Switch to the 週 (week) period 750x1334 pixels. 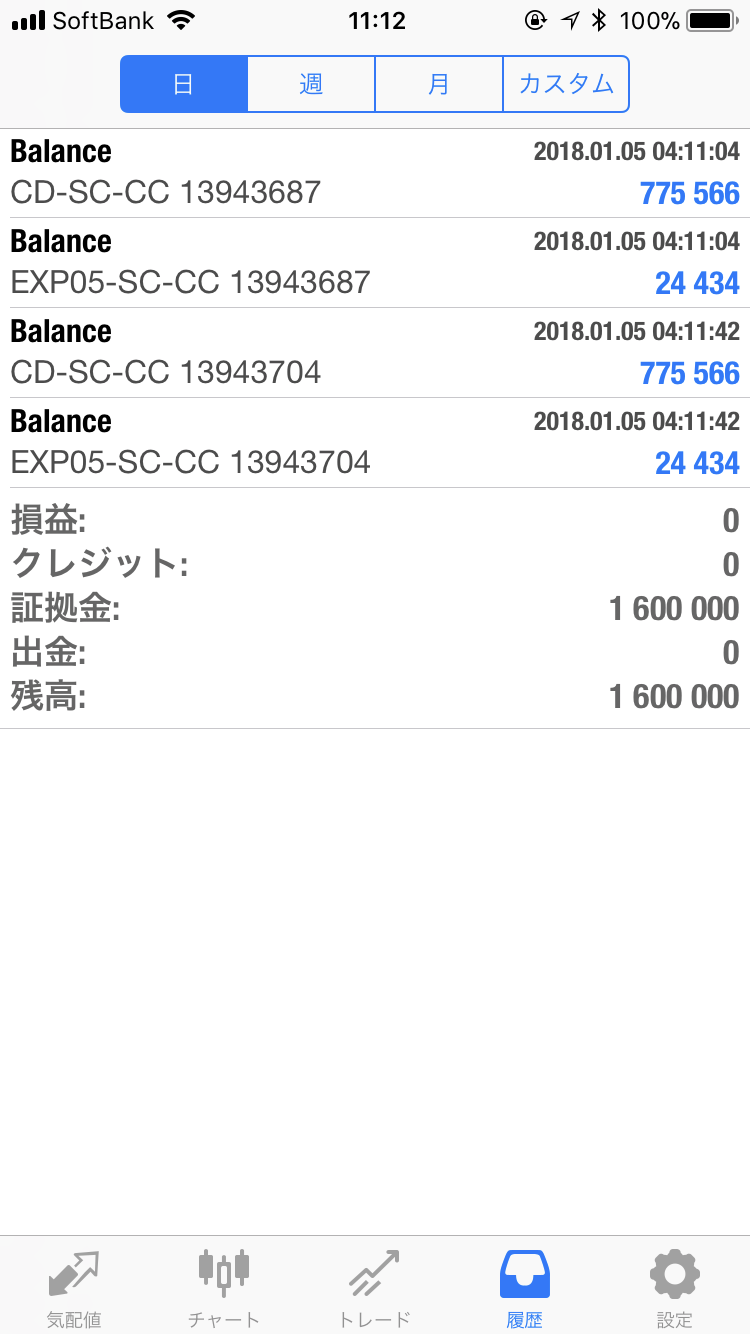[311, 84]
